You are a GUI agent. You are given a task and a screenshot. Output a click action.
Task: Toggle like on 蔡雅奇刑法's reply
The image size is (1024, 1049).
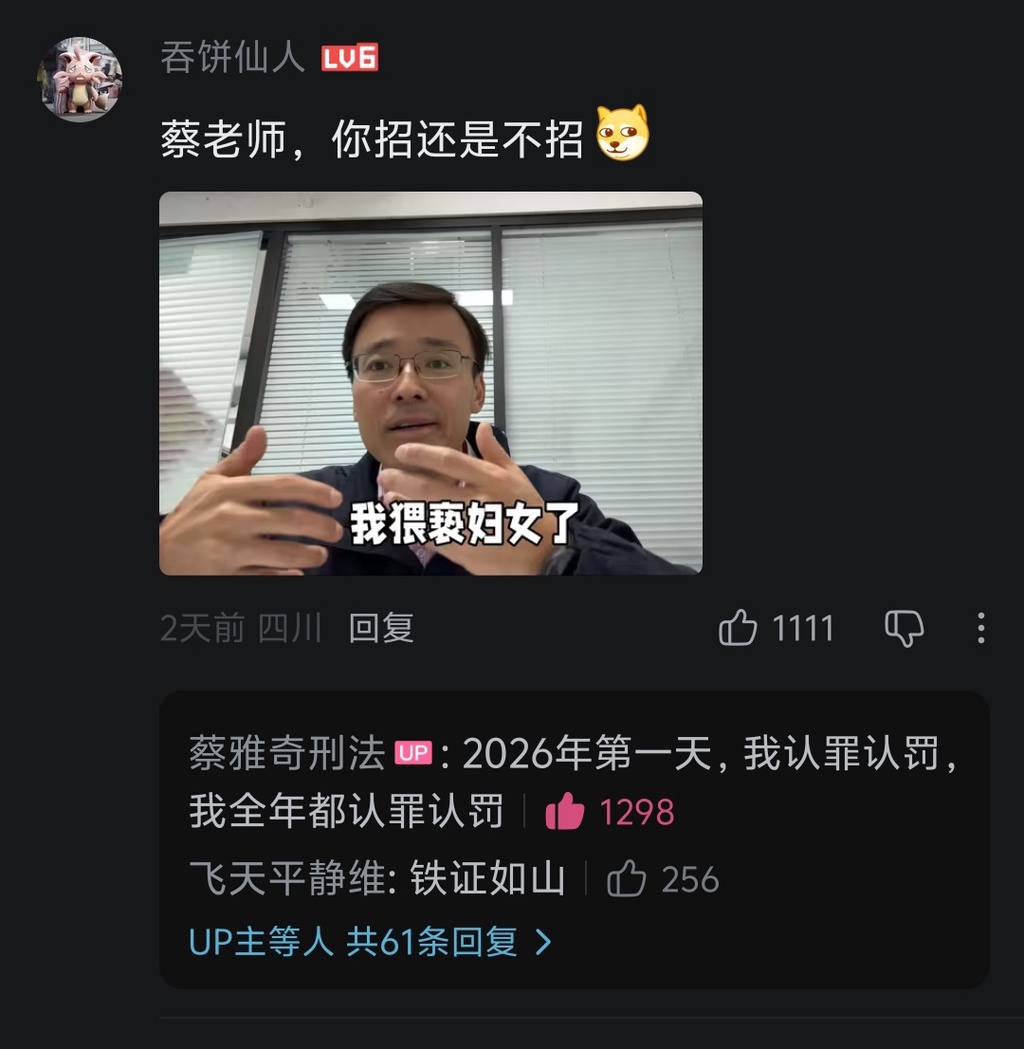point(565,812)
